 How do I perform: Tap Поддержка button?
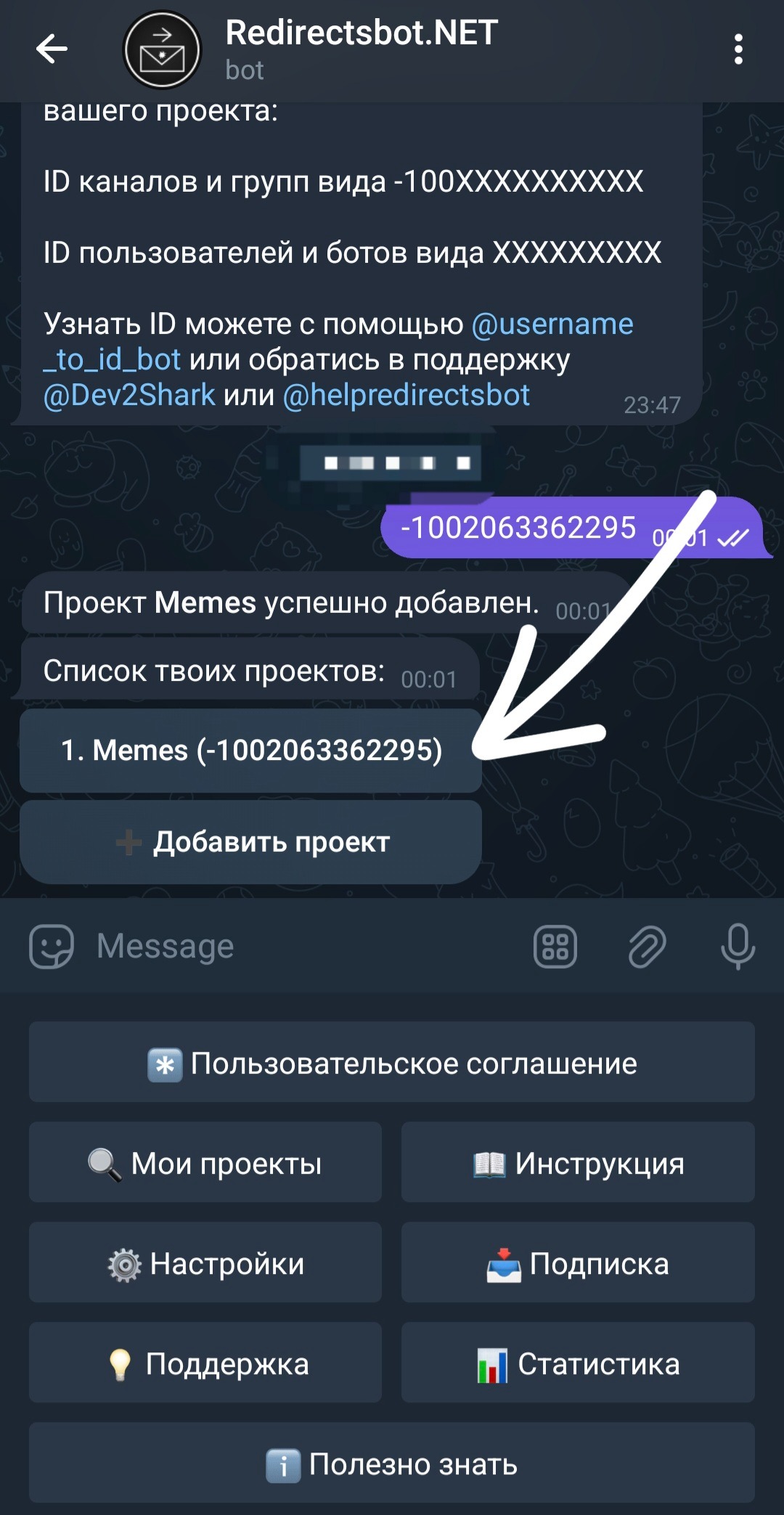pos(205,1363)
